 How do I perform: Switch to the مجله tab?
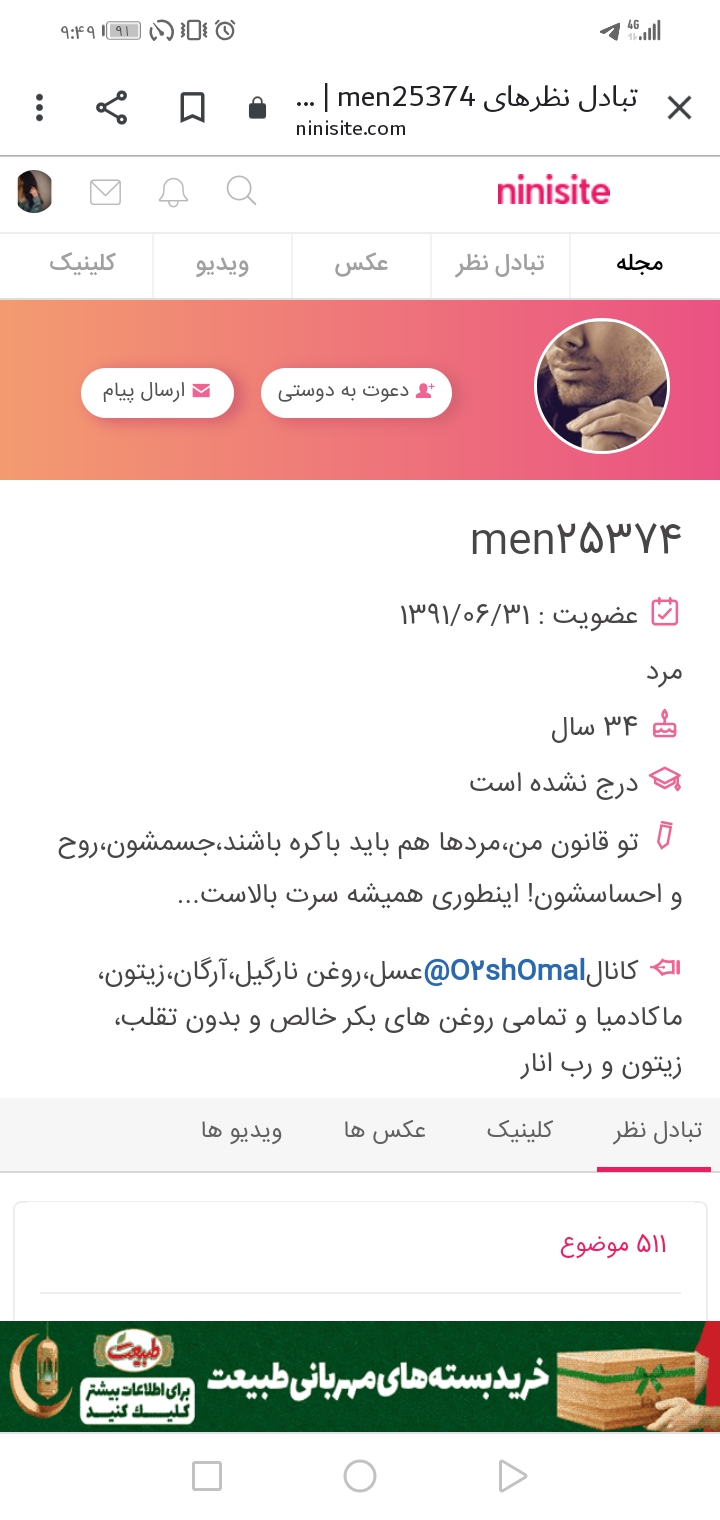639,264
